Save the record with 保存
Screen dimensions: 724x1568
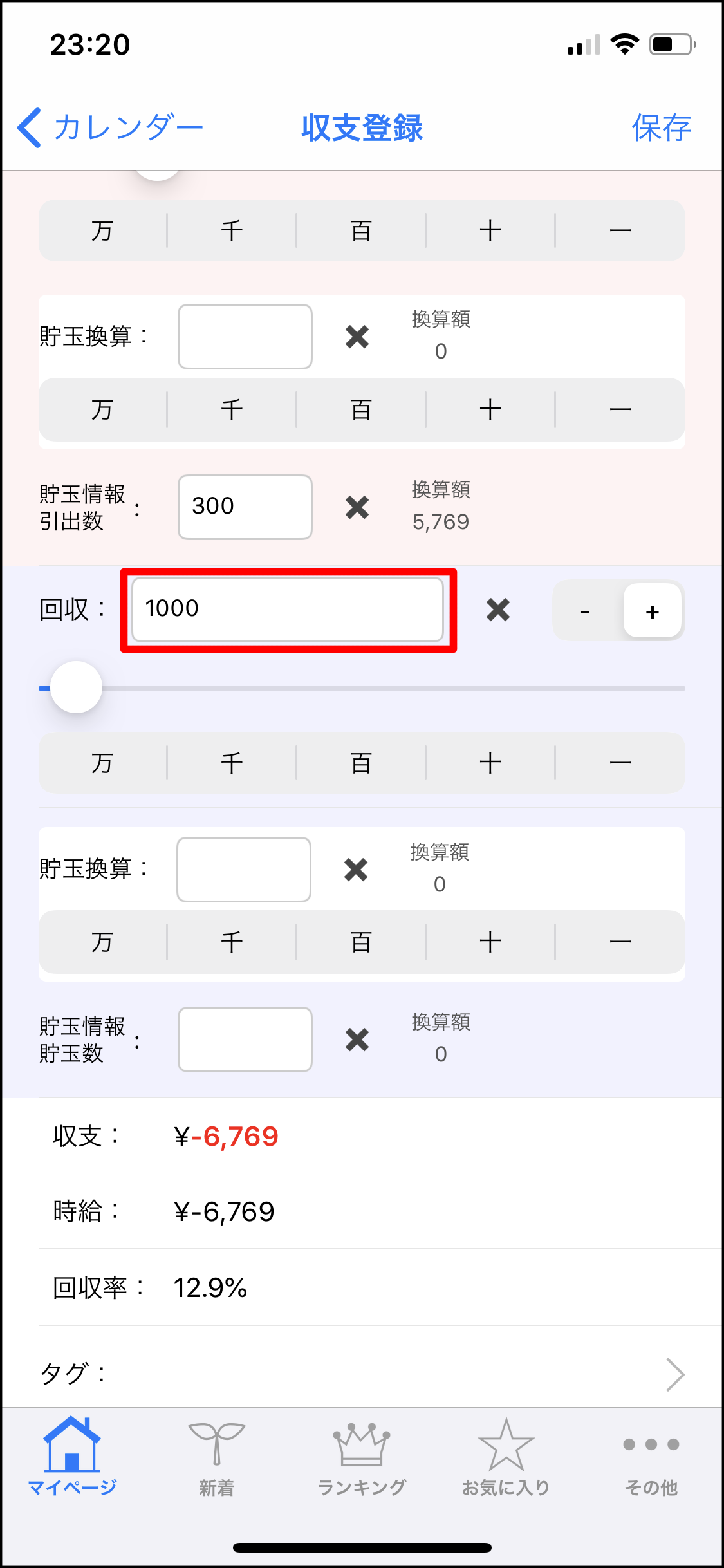pos(661,127)
